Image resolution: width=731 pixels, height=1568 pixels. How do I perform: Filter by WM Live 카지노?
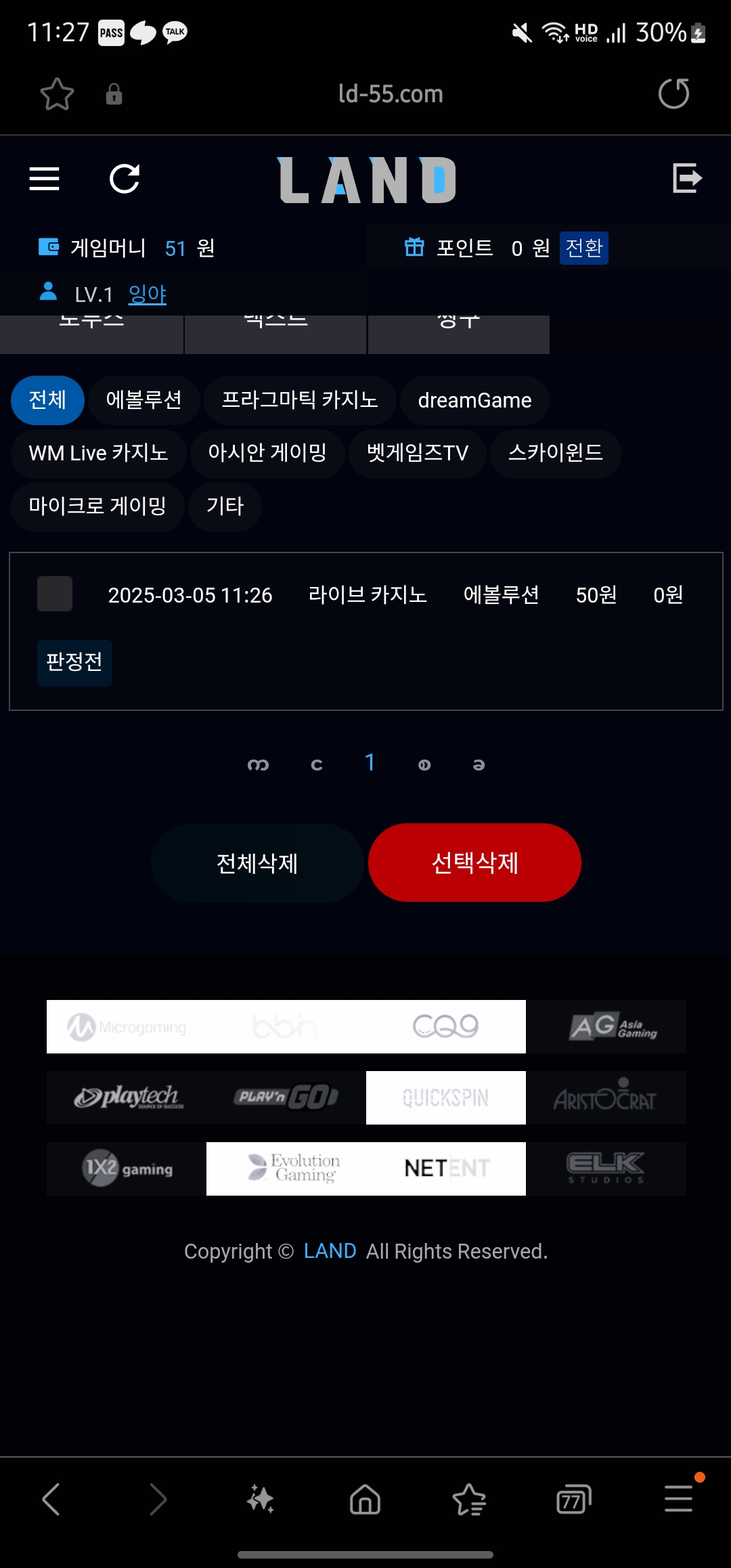click(x=98, y=453)
